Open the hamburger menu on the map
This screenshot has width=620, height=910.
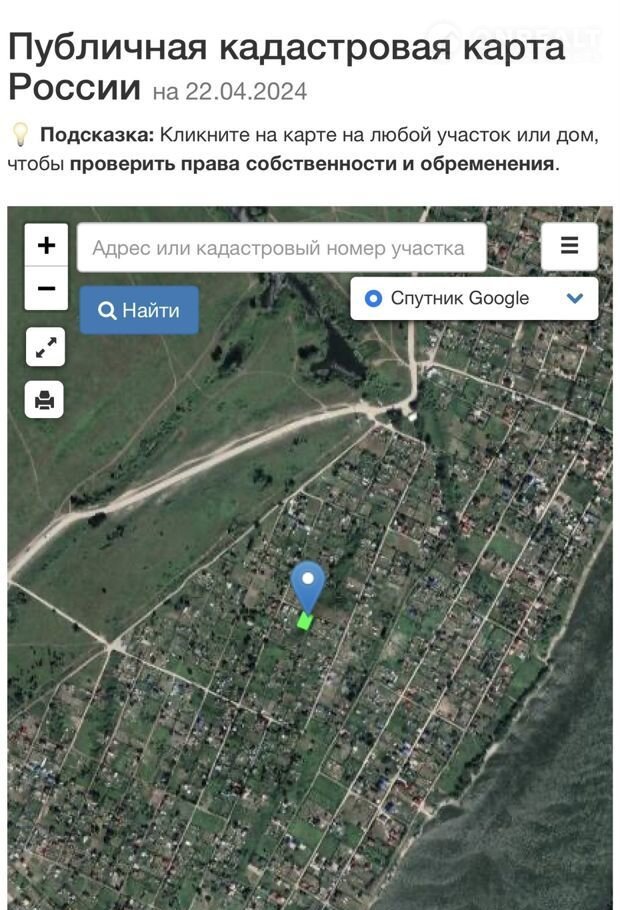coord(569,246)
